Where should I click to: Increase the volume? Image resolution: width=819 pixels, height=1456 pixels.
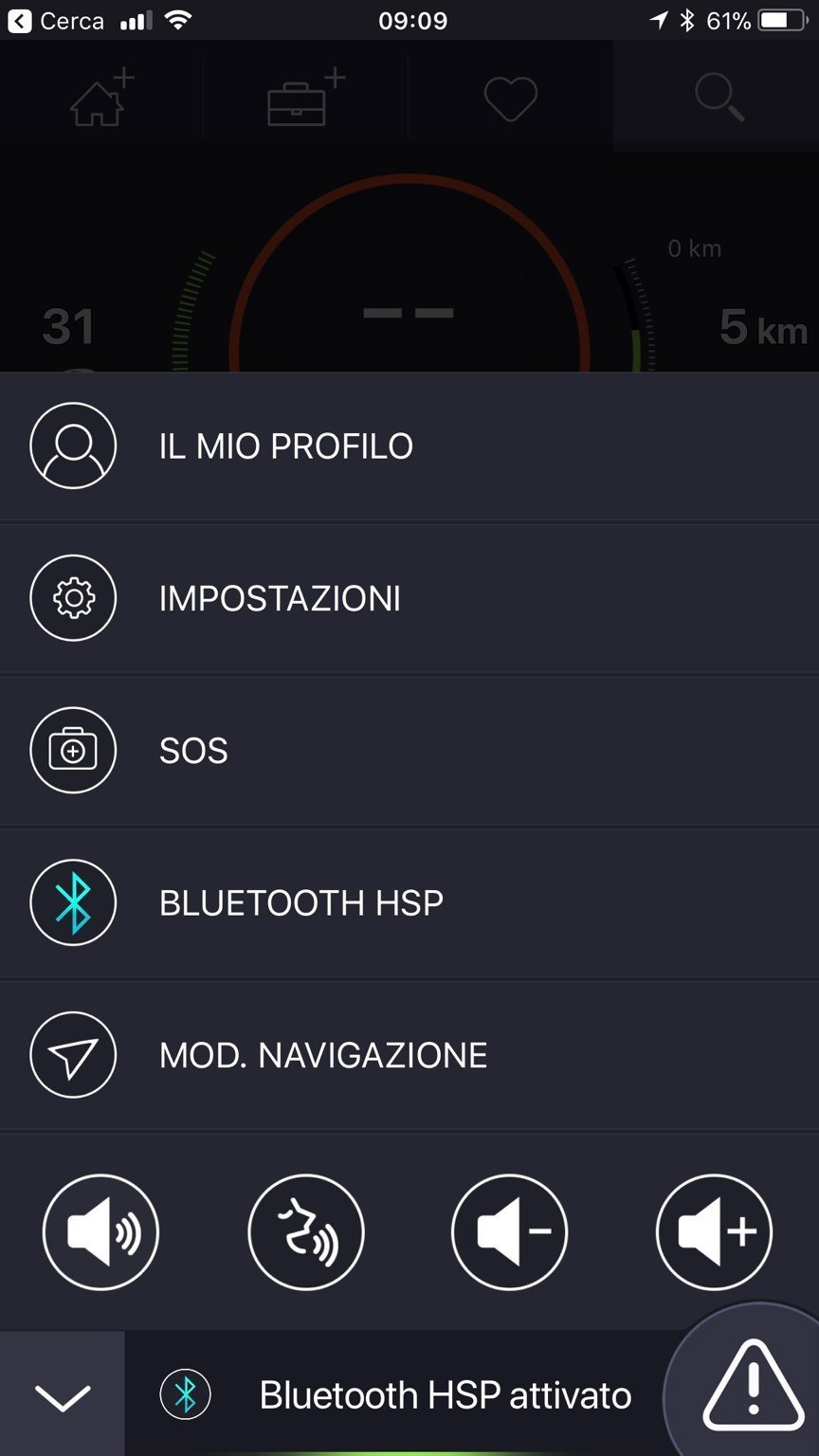coord(714,1232)
